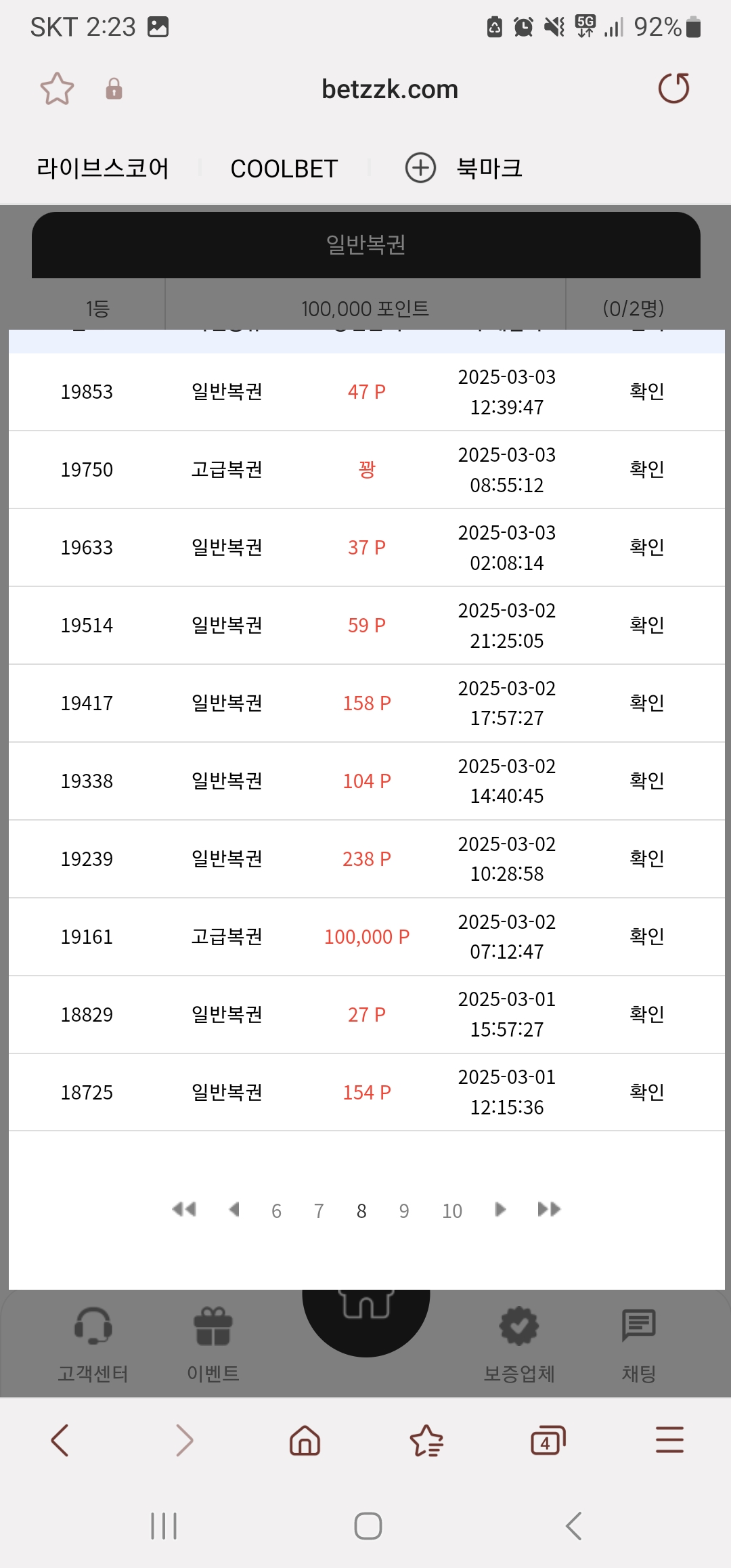Jump to the first pages with double-left arrow

[x=184, y=1209]
